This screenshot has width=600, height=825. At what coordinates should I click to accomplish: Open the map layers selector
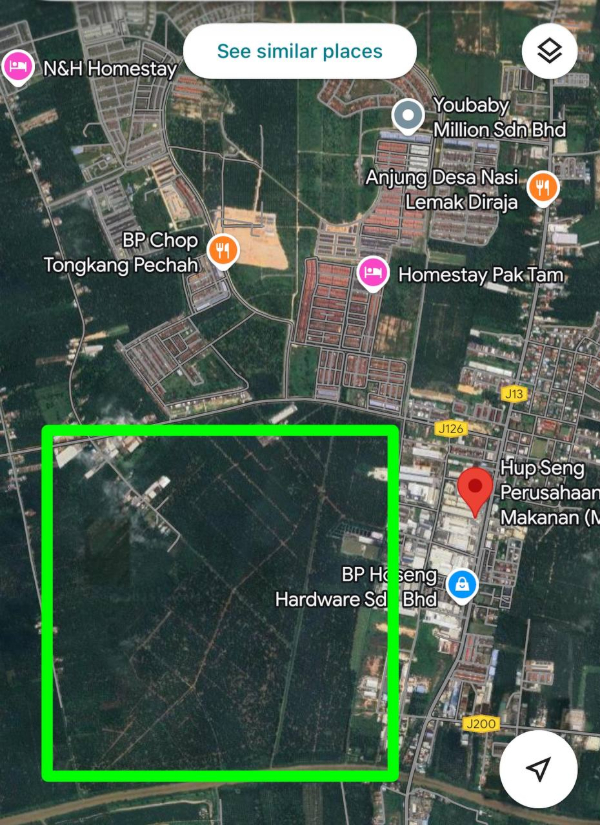(549, 51)
